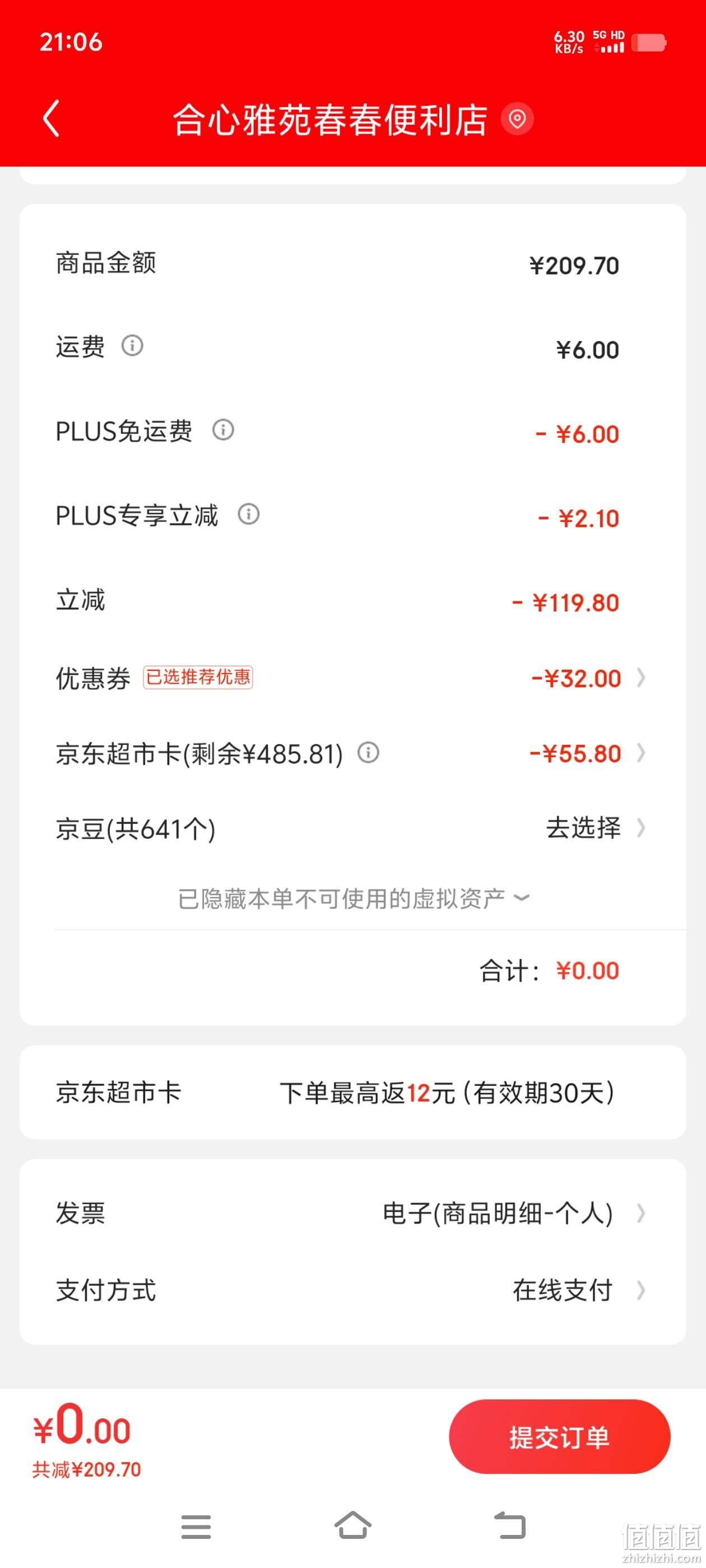Screen dimensions: 706x1568
Task: Submit the order with 提交订单
Action: click(x=559, y=1436)
